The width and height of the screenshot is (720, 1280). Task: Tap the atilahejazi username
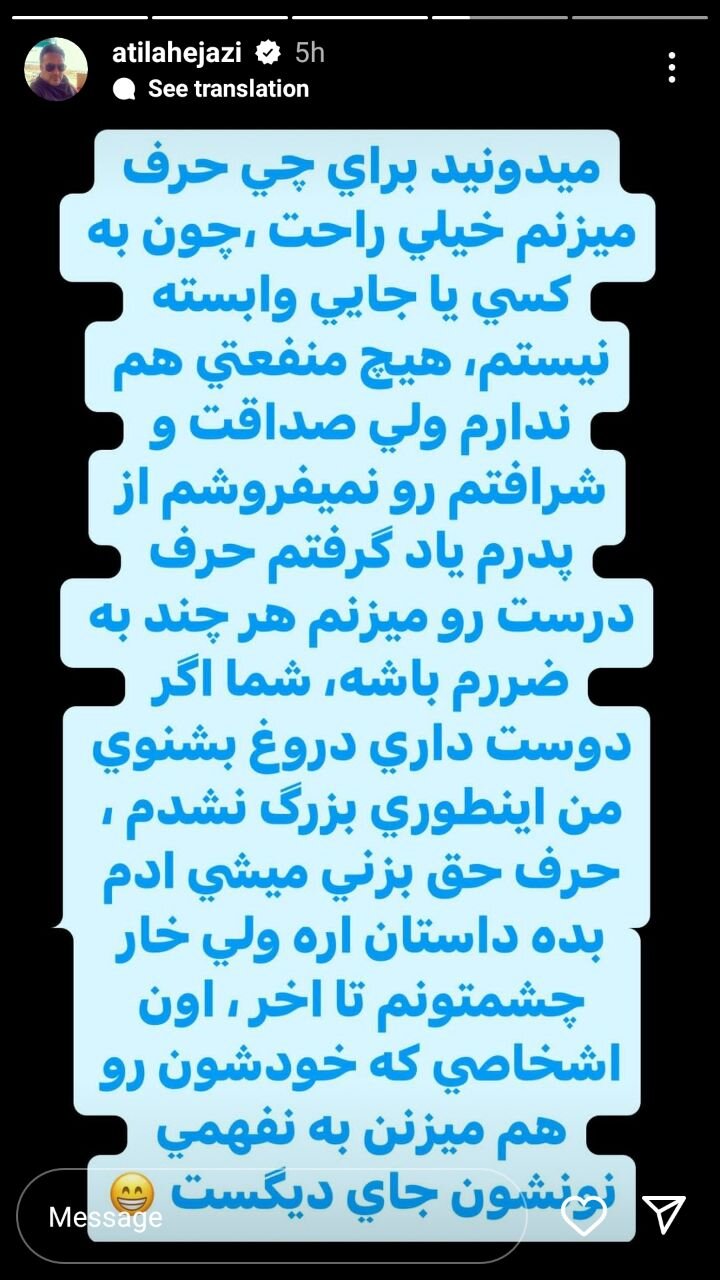[178, 52]
